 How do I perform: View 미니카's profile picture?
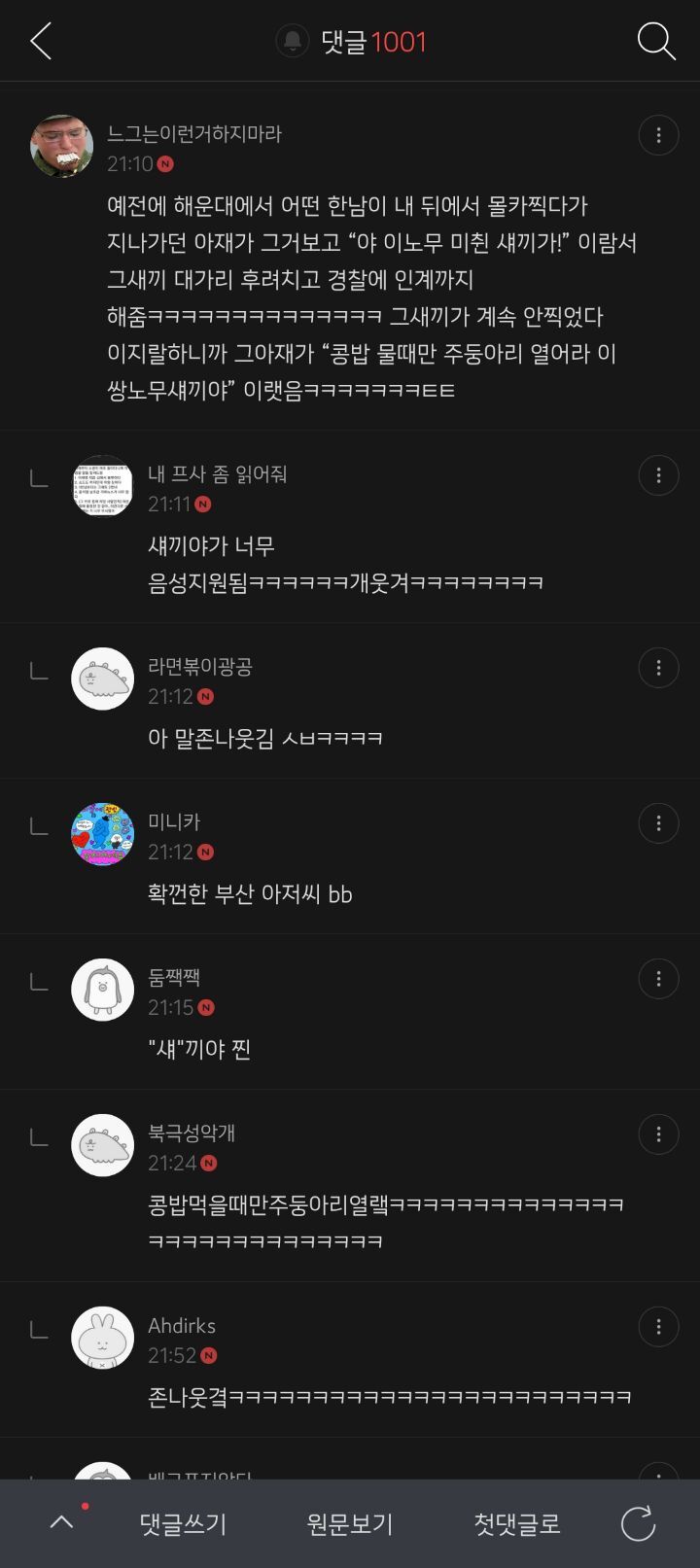click(x=102, y=834)
